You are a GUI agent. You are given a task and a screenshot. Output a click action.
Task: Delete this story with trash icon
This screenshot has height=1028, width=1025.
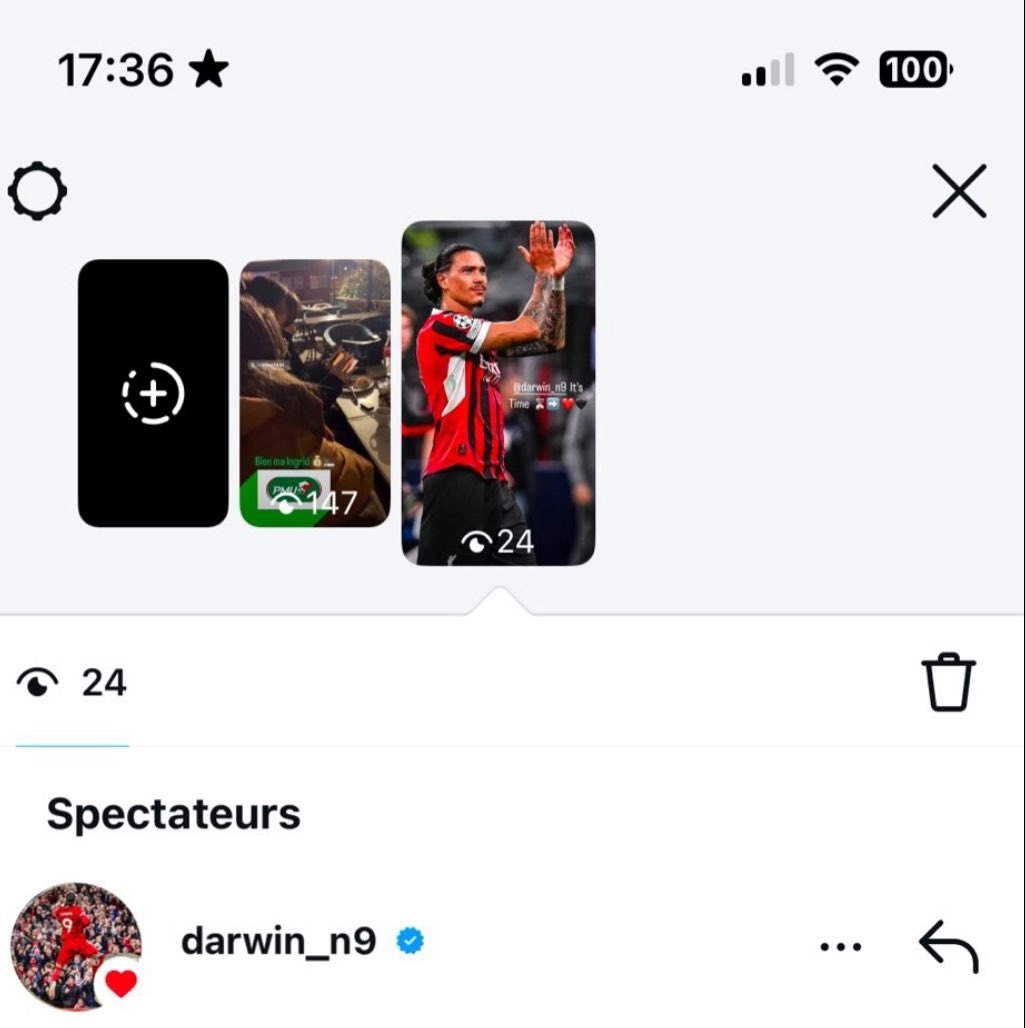point(948,682)
